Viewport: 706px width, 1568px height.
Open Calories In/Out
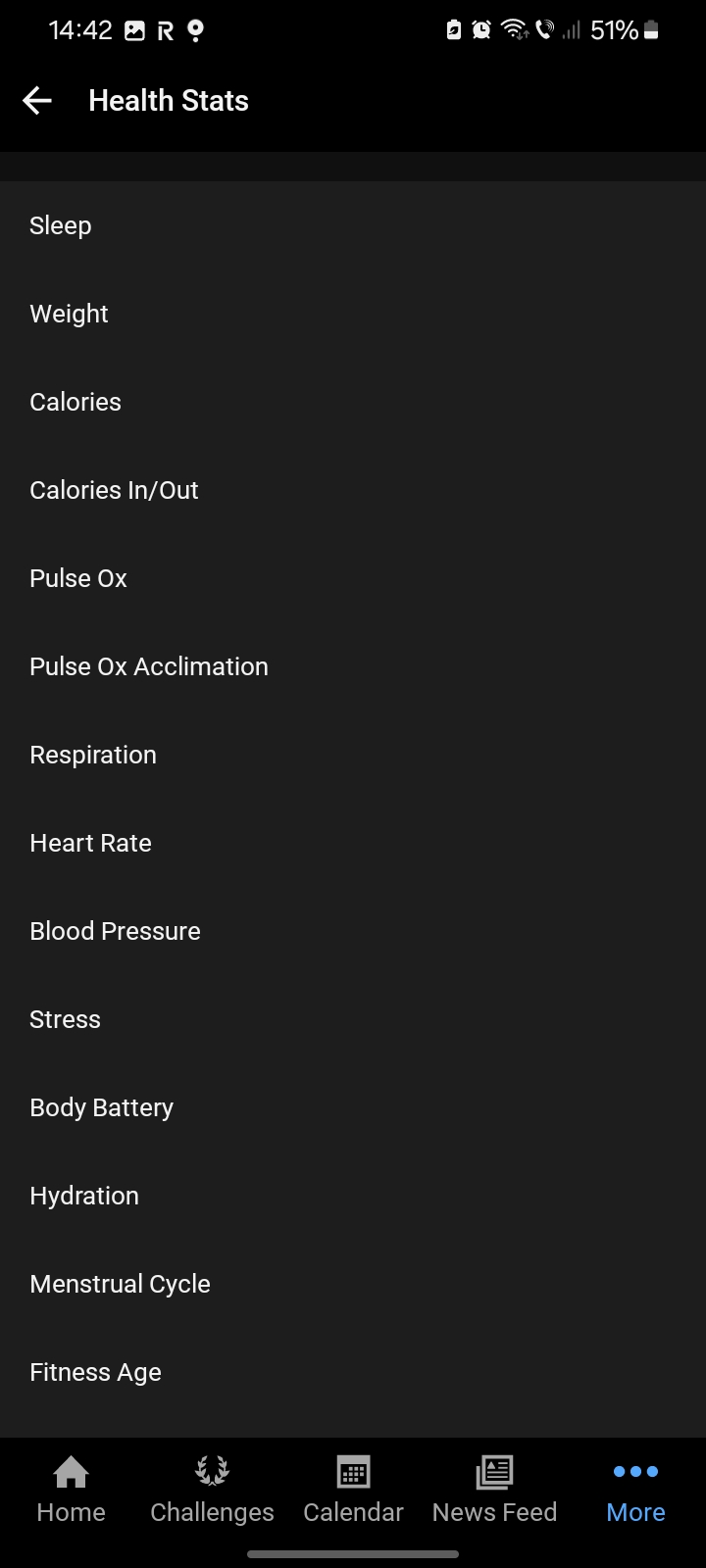click(x=353, y=490)
